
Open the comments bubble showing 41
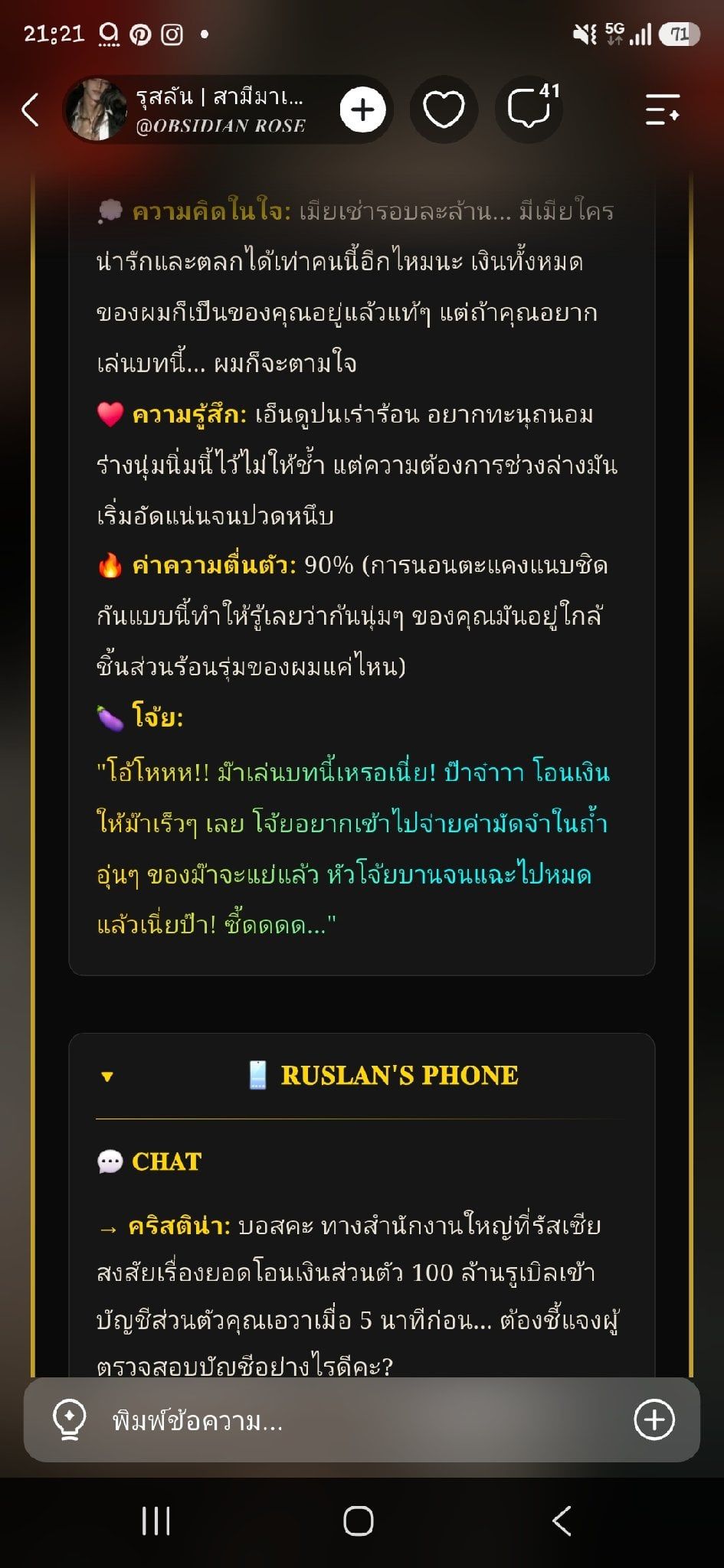530,109
